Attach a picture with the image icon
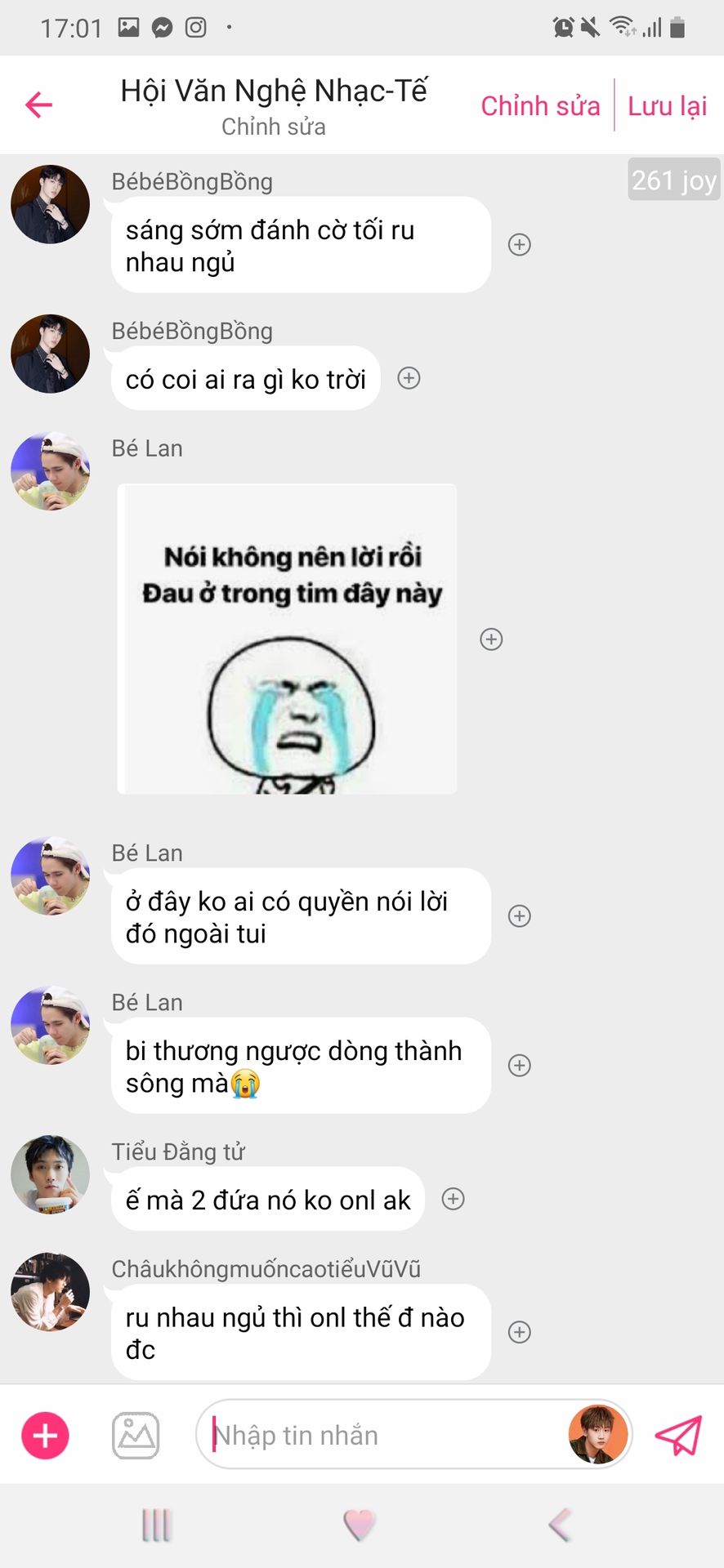The image size is (724, 1568). (x=136, y=1435)
